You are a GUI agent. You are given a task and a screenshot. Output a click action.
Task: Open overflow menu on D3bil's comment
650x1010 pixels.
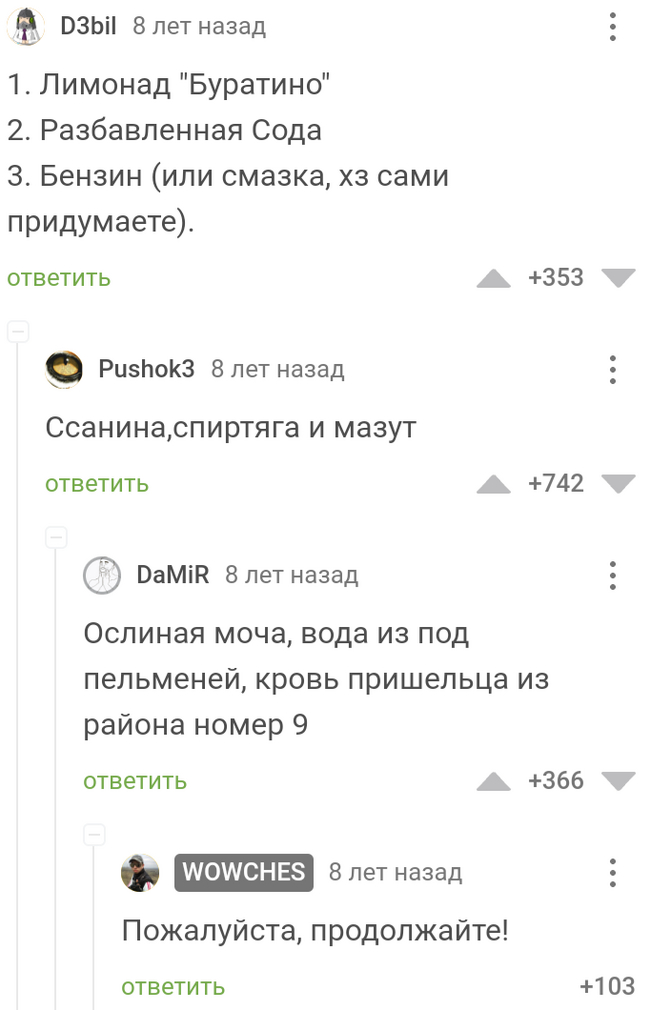[613, 27]
